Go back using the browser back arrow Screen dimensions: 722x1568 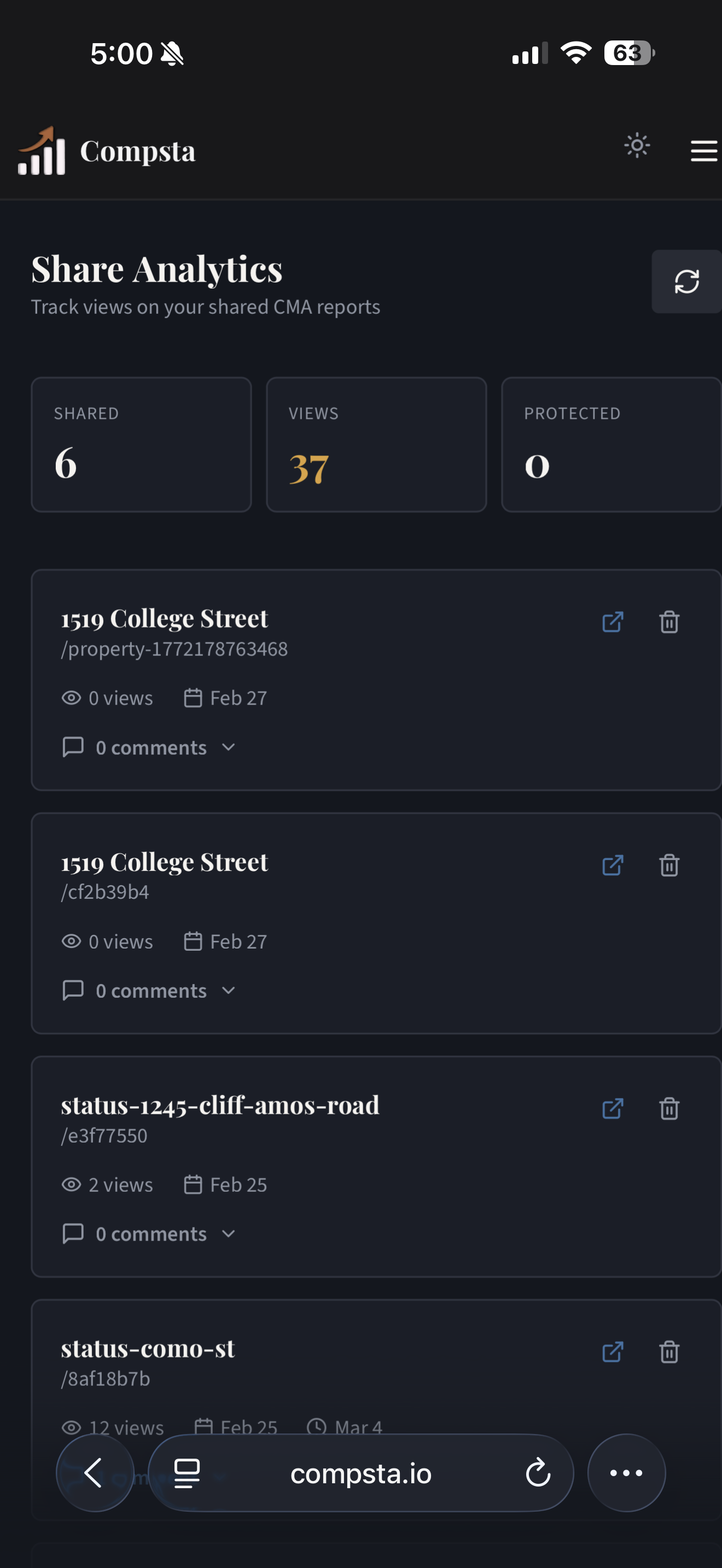[x=93, y=1473]
